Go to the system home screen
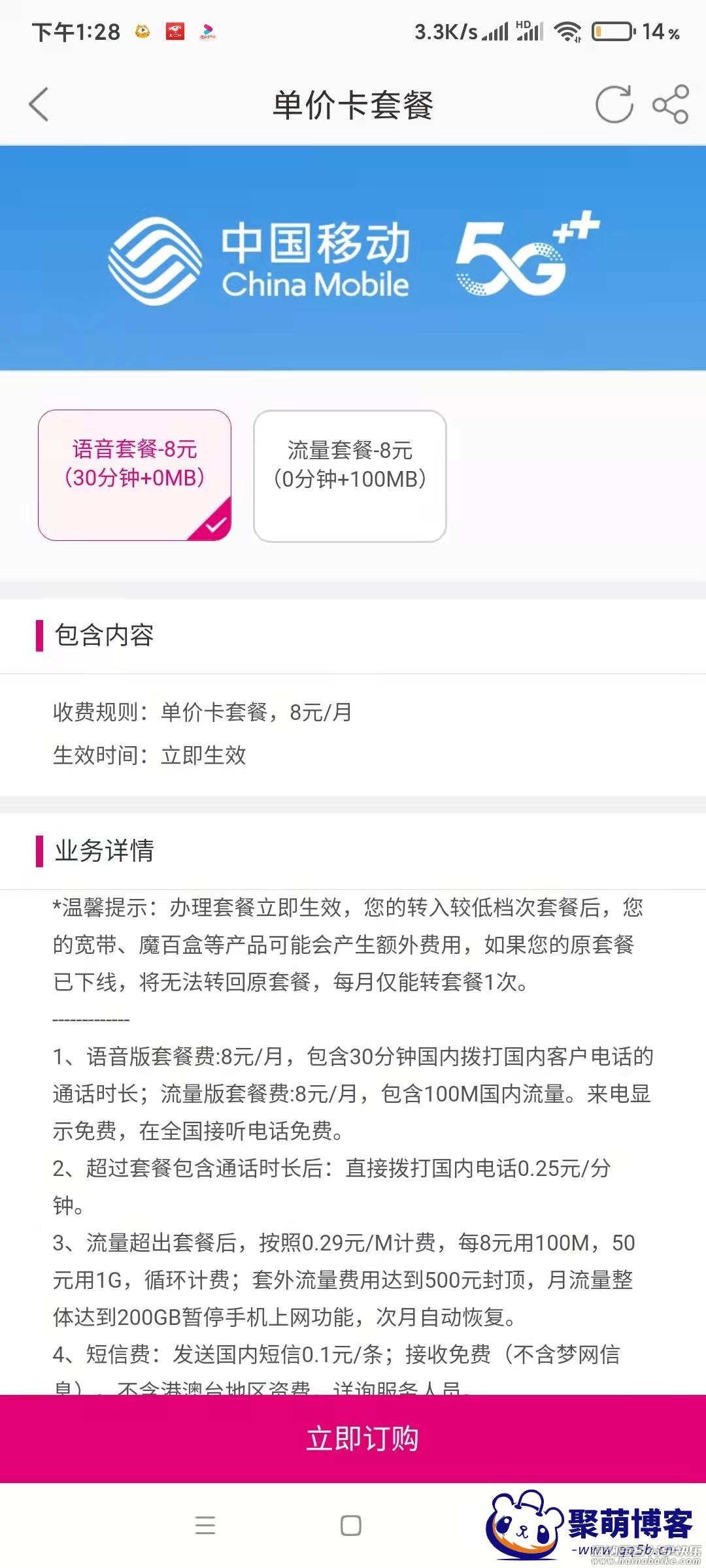 pos(351,1525)
